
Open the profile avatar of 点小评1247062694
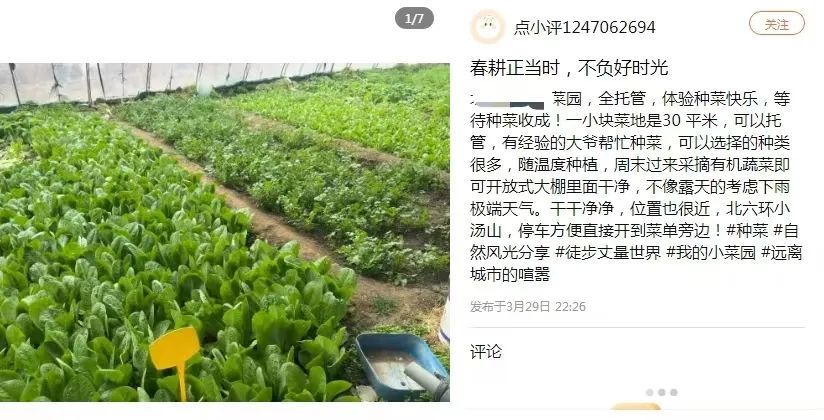(487, 26)
